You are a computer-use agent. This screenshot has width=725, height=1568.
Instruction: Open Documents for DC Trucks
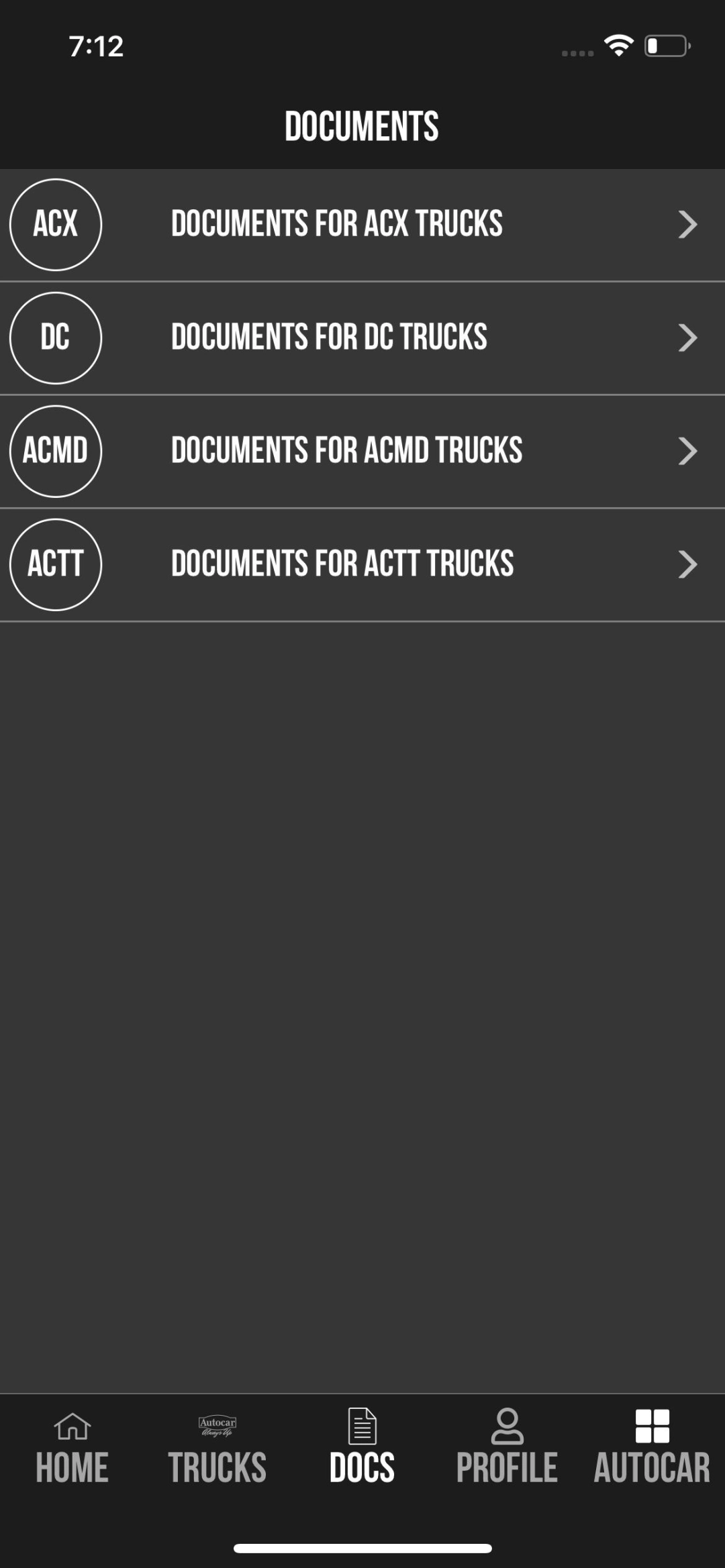pos(362,338)
